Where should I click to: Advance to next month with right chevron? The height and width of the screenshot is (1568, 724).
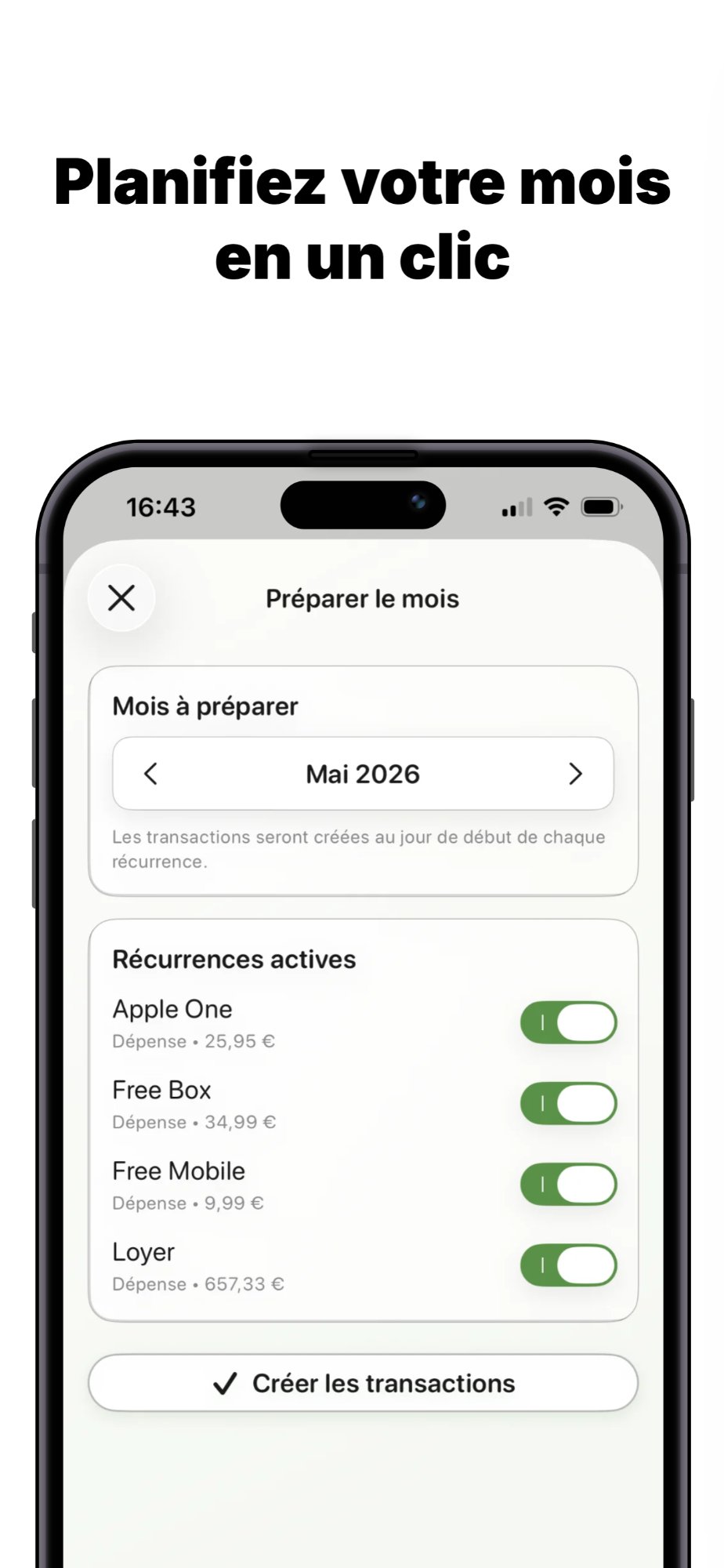tap(575, 774)
